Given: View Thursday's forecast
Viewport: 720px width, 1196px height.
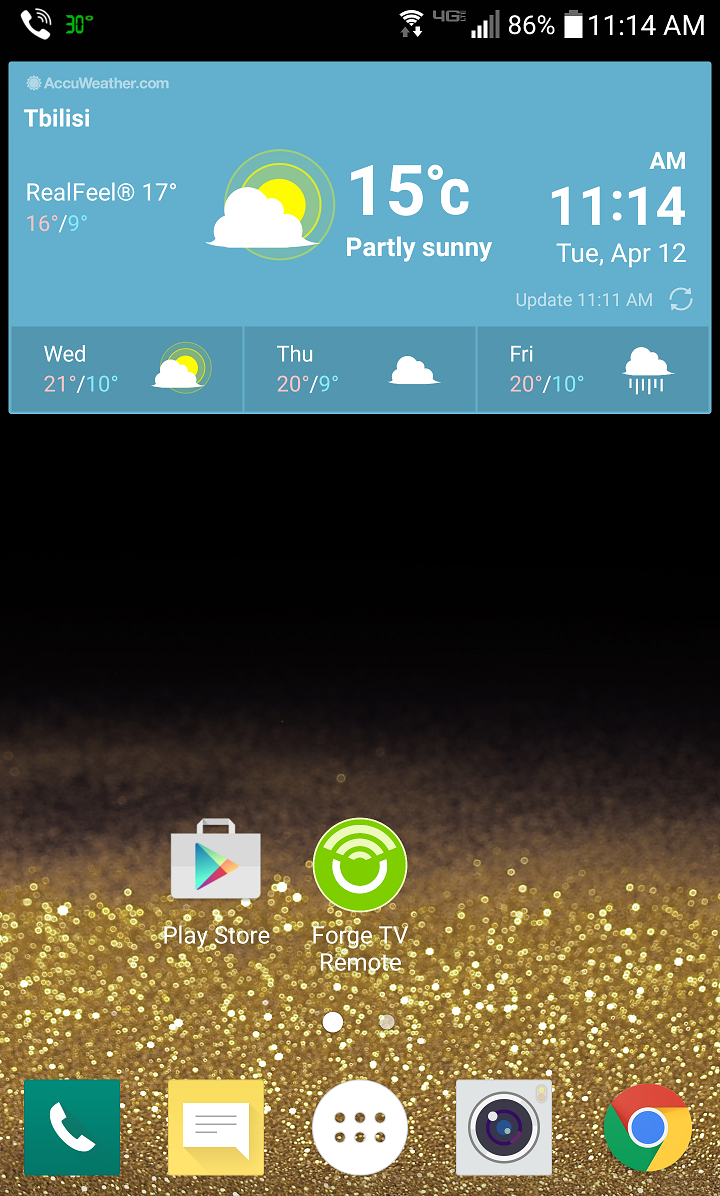Looking at the screenshot, I should 360,369.
